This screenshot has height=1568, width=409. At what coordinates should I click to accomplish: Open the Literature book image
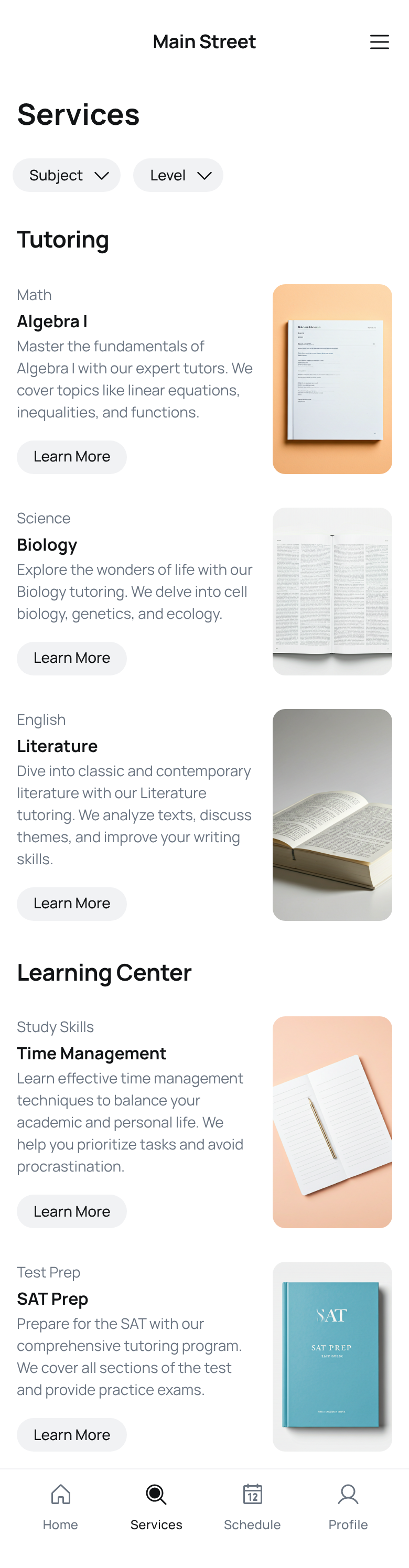(x=332, y=814)
